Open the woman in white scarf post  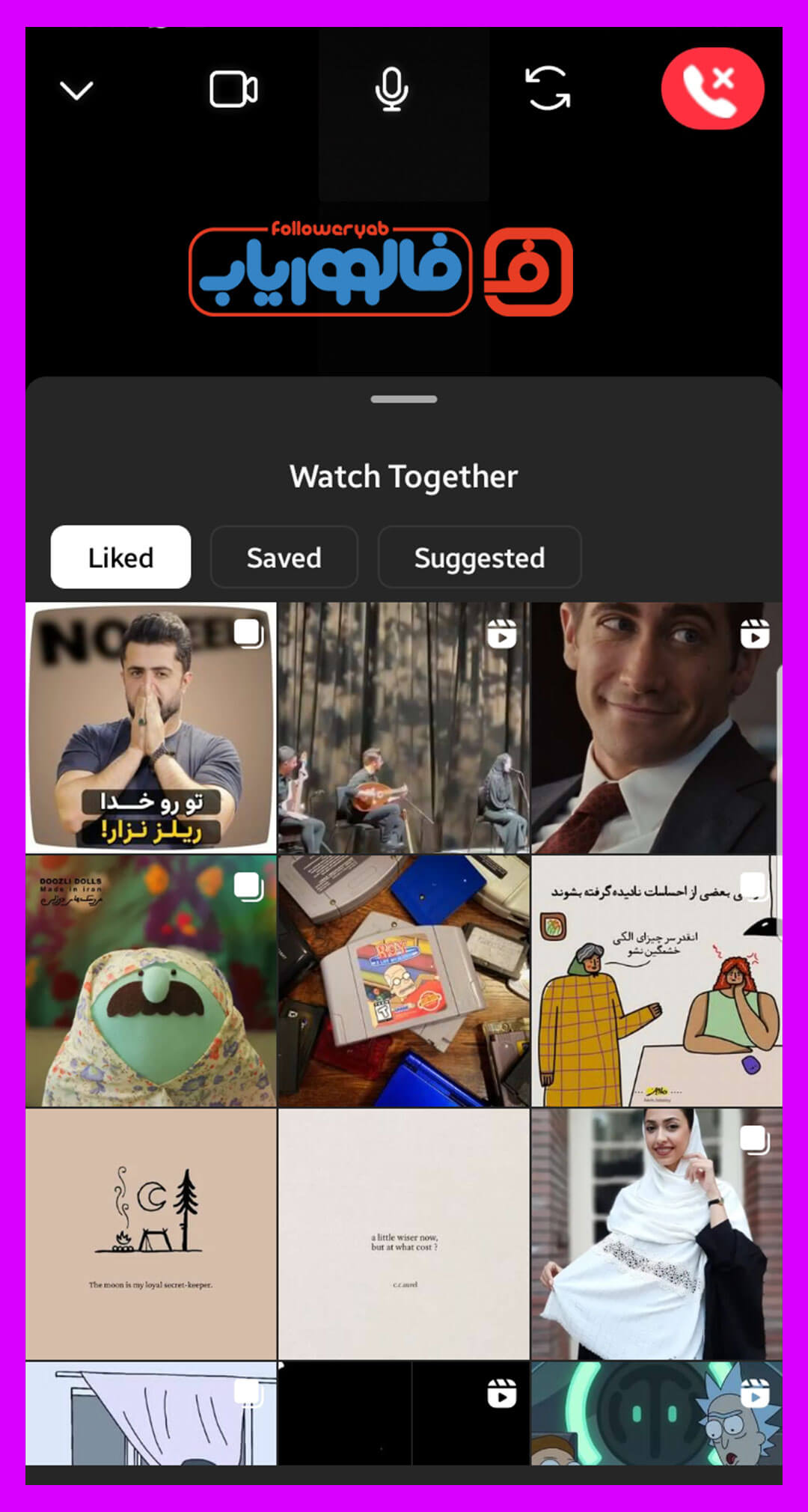[x=655, y=1234]
